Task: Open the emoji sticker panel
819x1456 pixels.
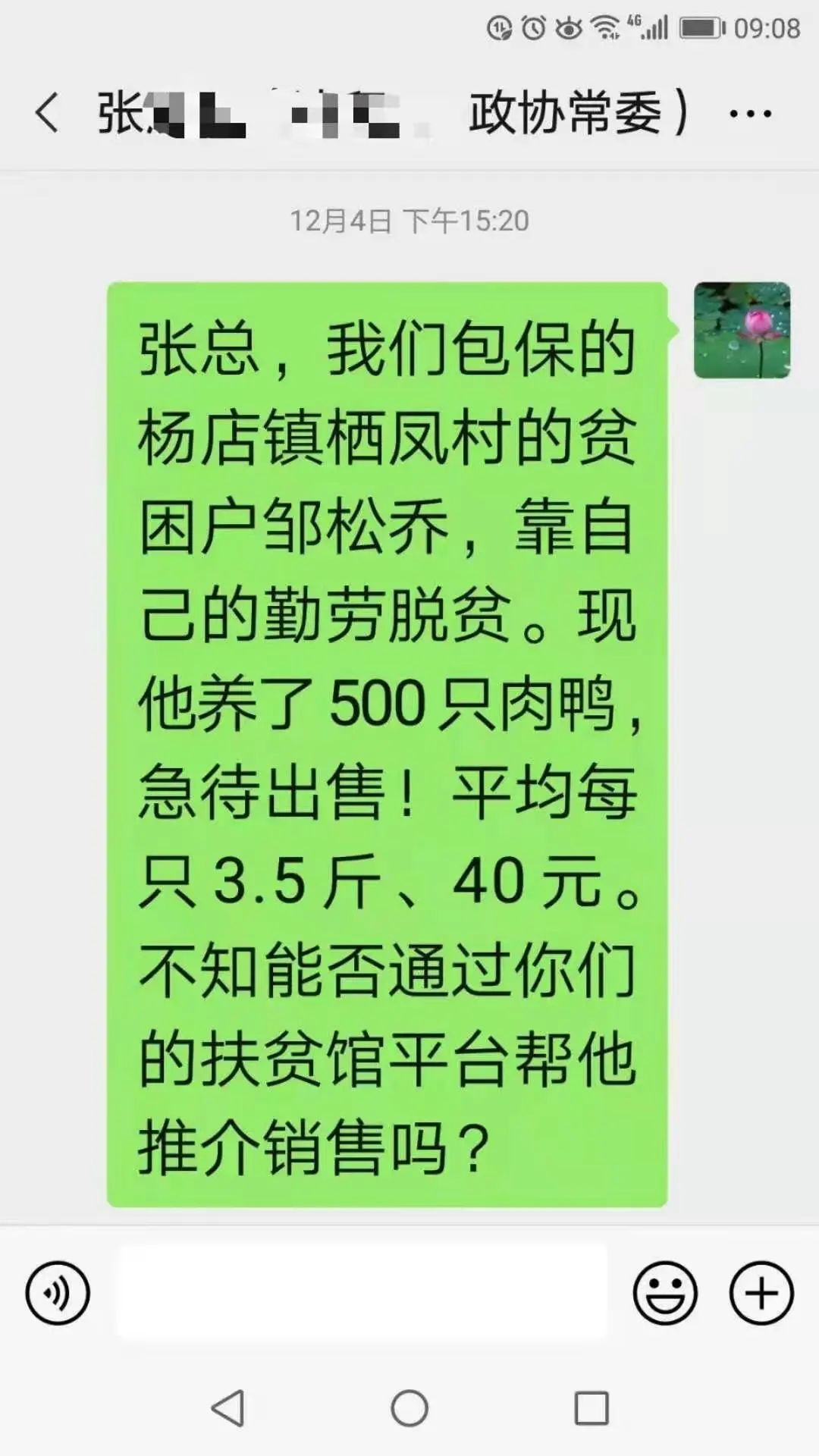Action: click(665, 1293)
